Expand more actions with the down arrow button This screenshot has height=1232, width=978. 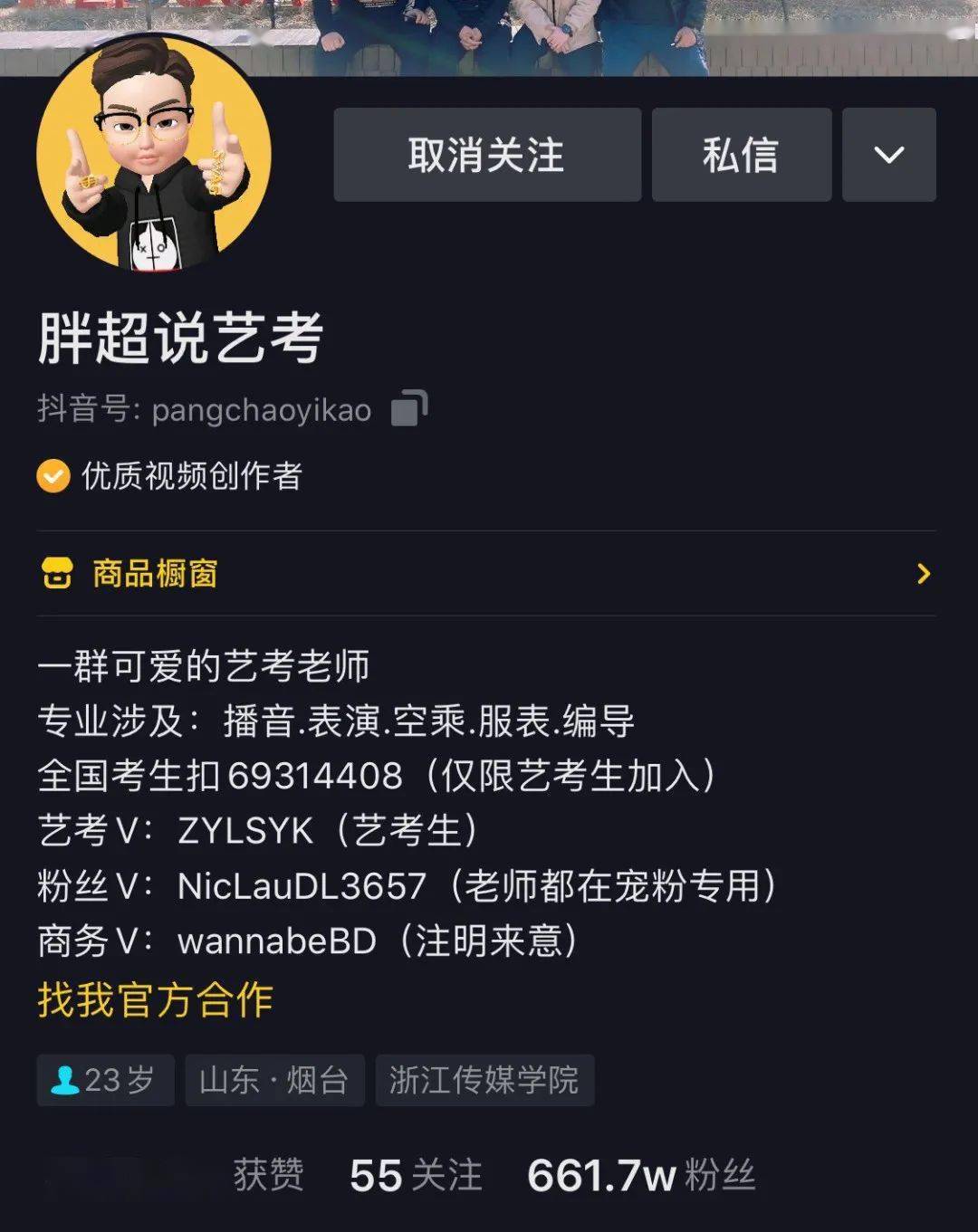(x=887, y=155)
